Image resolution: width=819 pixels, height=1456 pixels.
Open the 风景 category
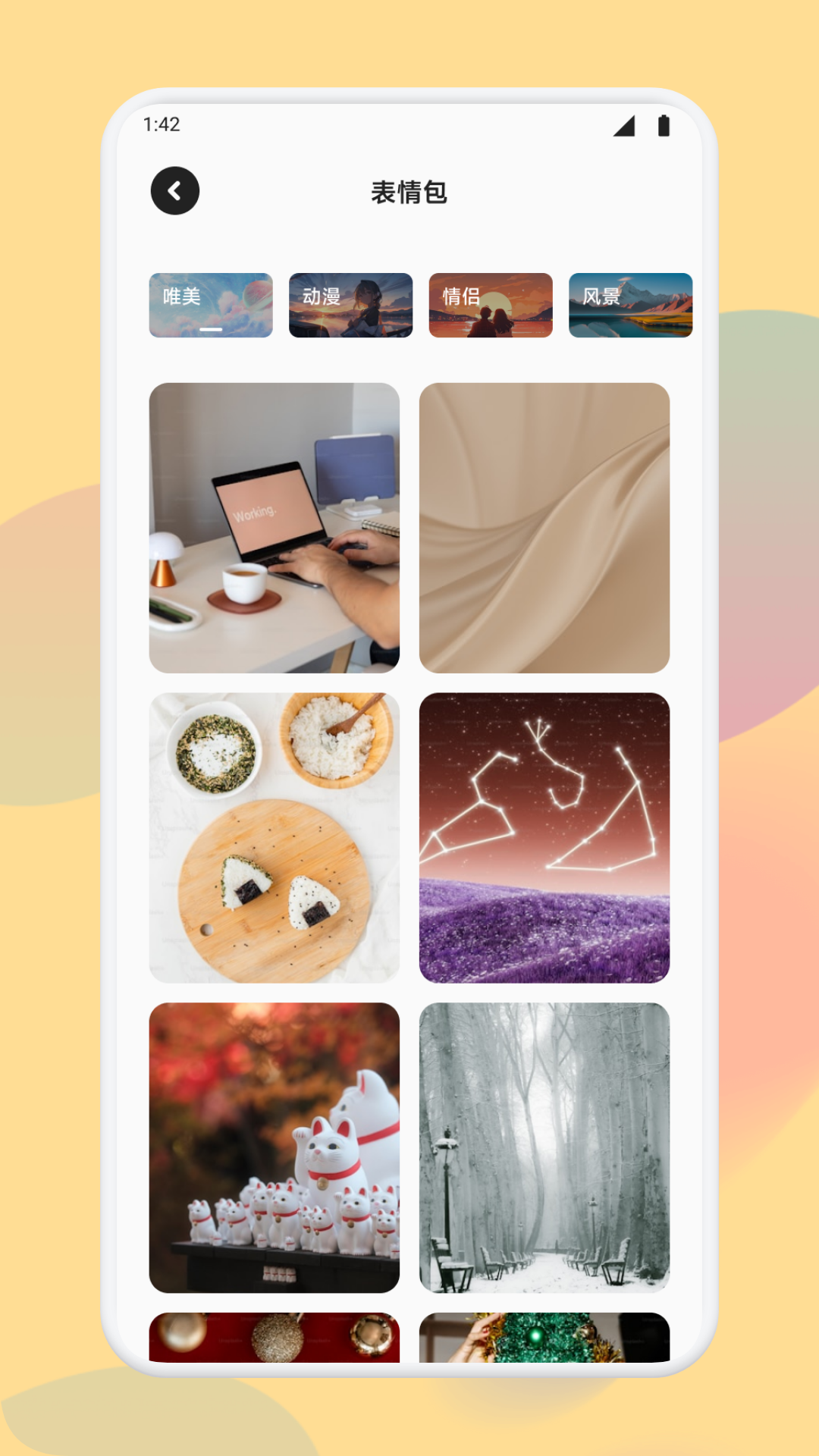[631, 305]
